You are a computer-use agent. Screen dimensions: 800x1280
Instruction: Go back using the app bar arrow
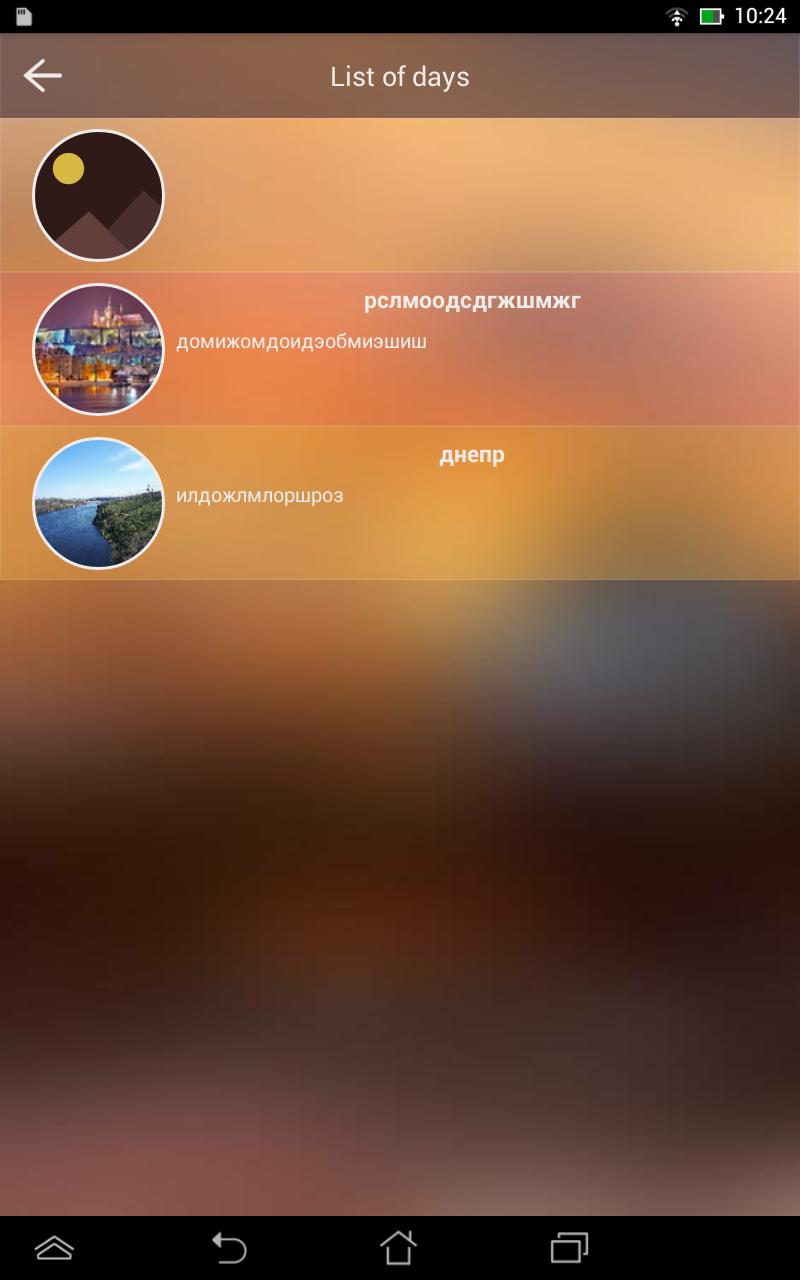[x=43, y=76]
